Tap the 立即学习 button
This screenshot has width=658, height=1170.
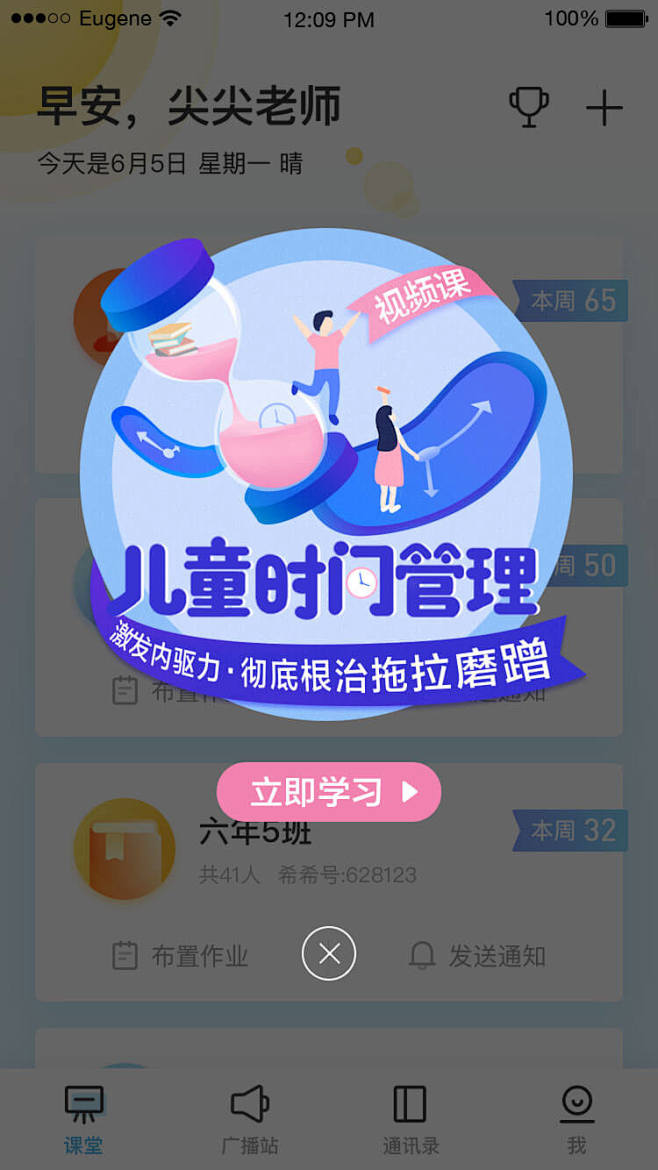click(x=328, y=792)
